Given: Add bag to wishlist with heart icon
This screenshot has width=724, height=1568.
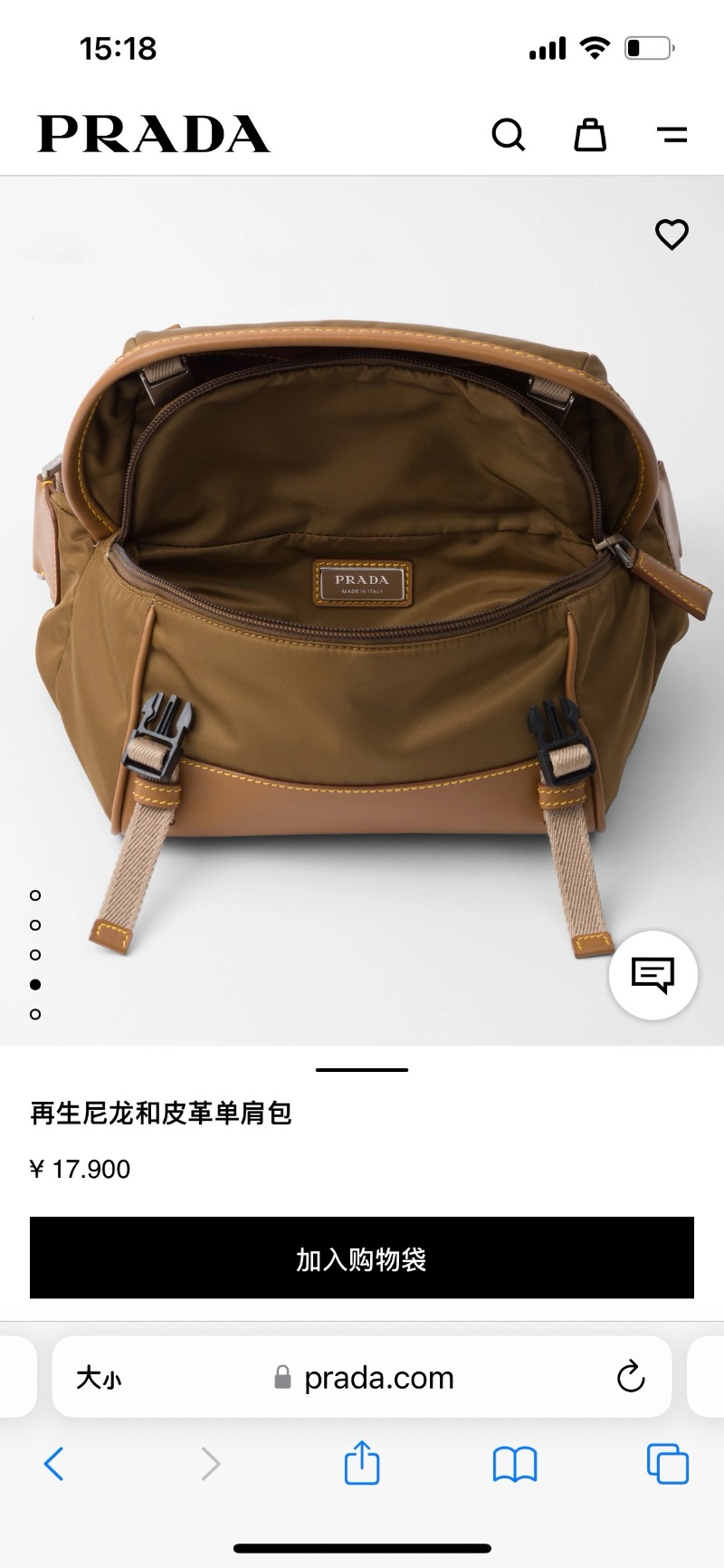Looking at the screenshot, I should 672,234.
